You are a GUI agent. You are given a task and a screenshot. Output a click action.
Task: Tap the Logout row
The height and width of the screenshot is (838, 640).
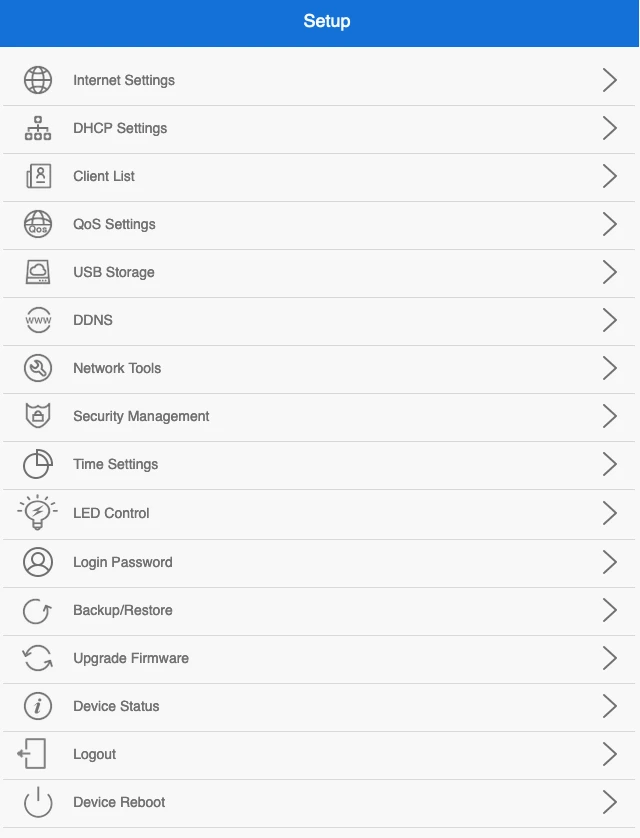[x=95, y=754]
